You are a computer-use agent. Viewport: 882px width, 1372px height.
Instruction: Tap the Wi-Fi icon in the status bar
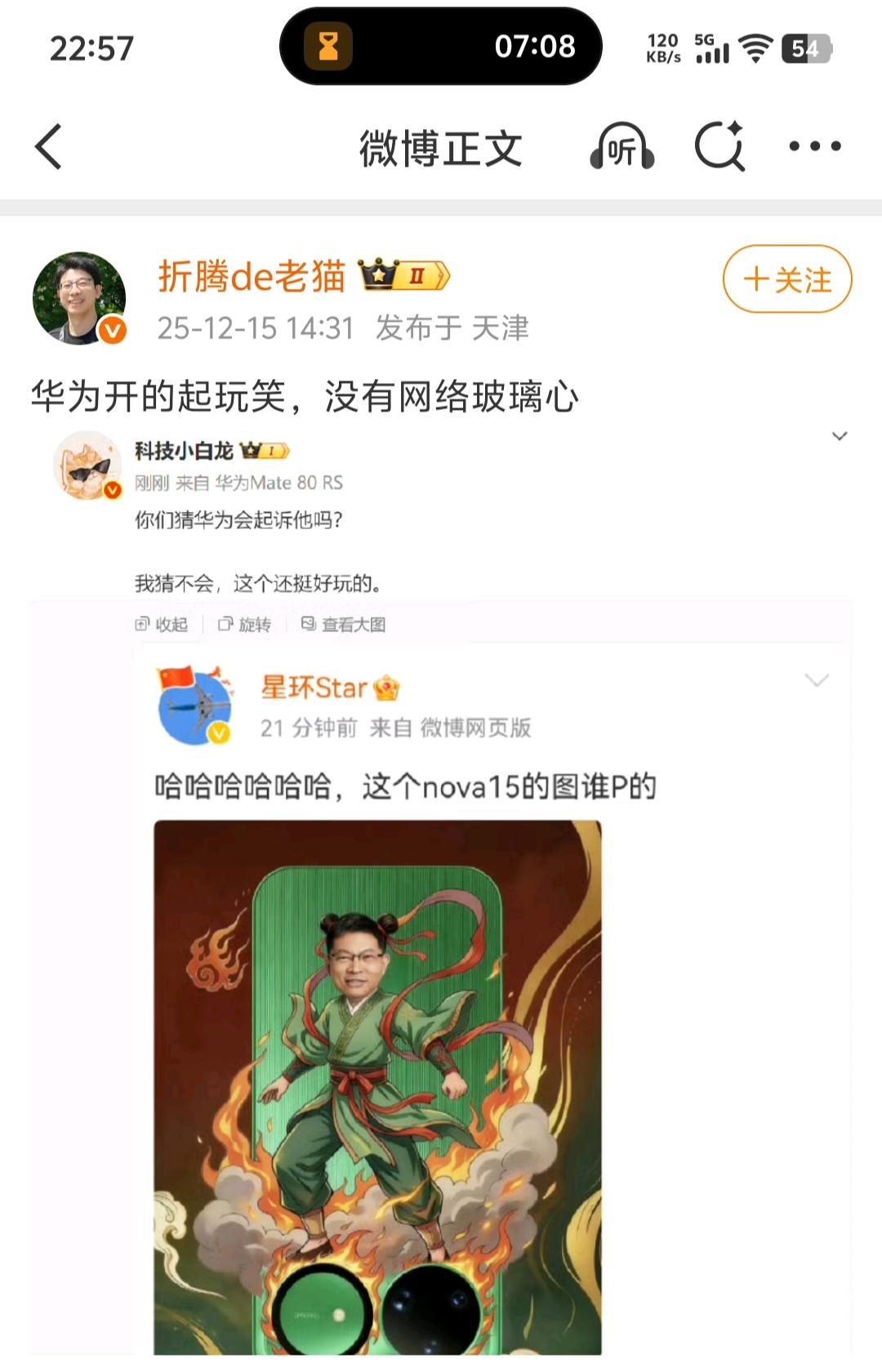coord(755,49)
